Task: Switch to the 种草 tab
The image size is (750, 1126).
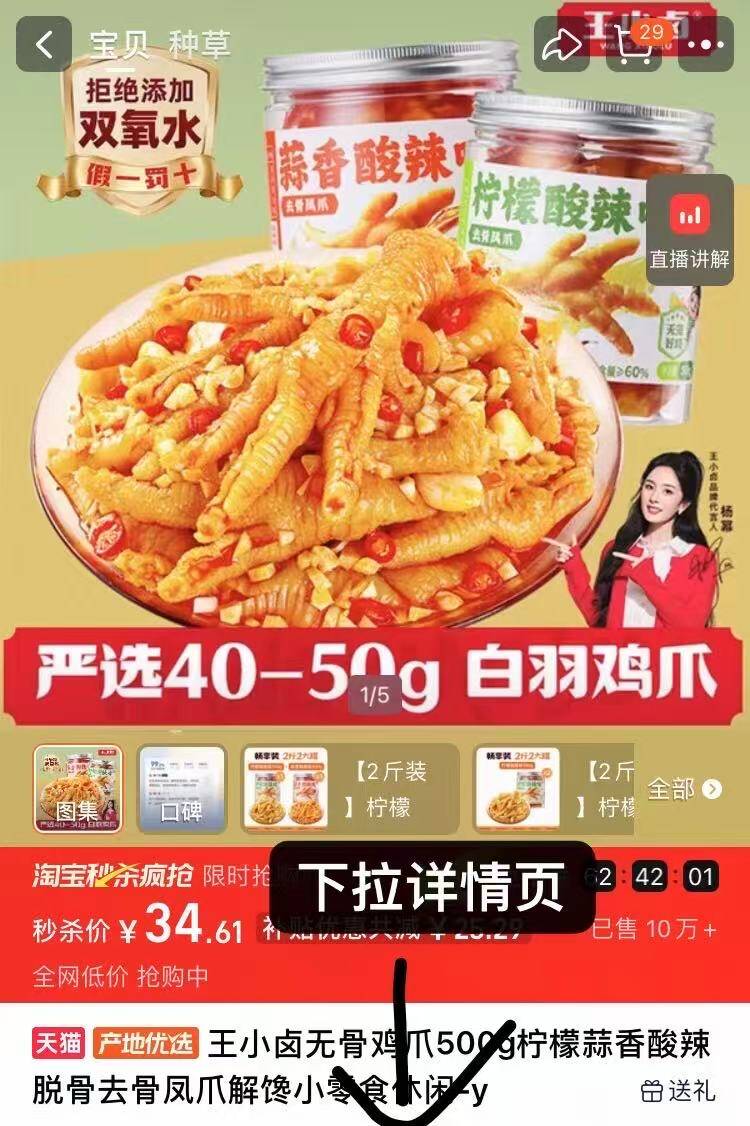Action: 199,45
